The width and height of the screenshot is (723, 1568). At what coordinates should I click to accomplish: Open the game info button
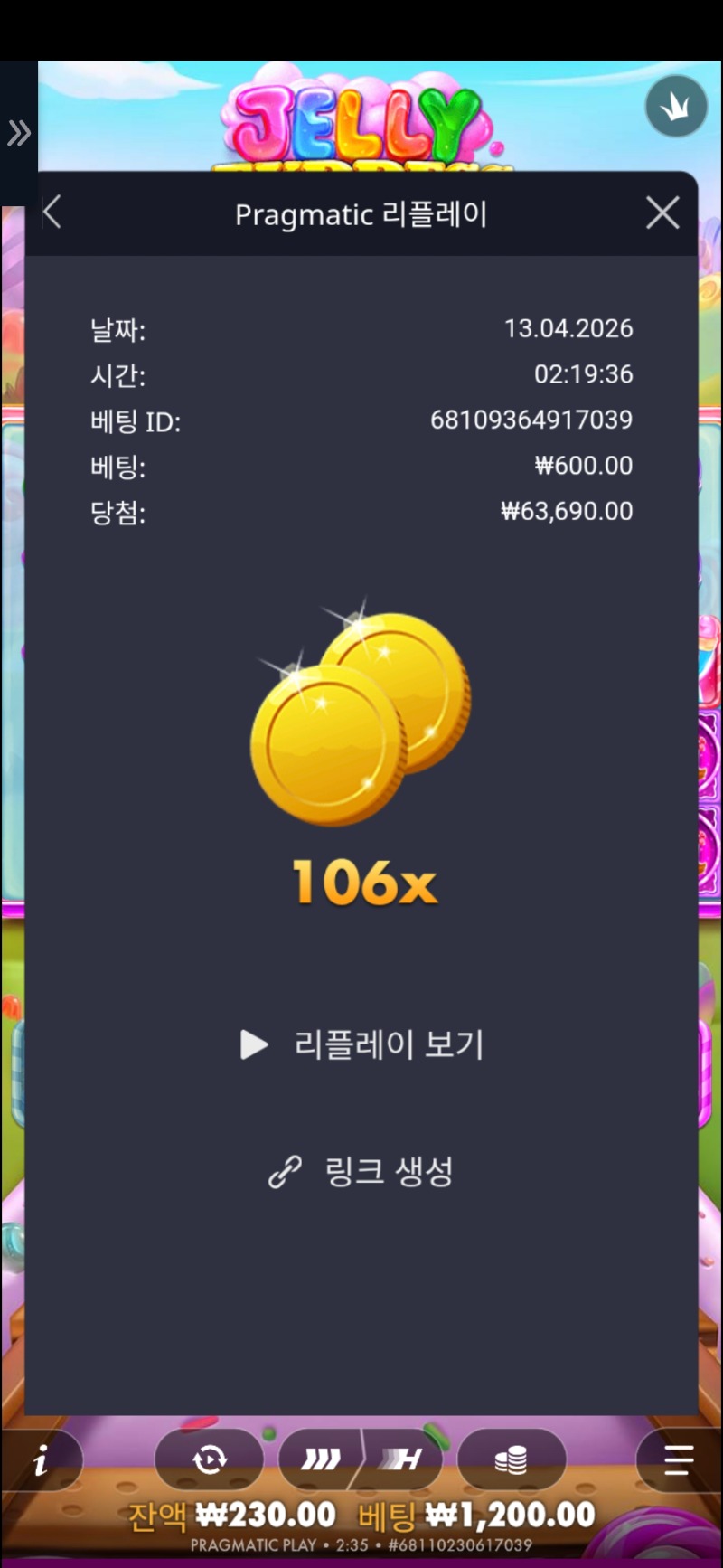coord(41,1459)
